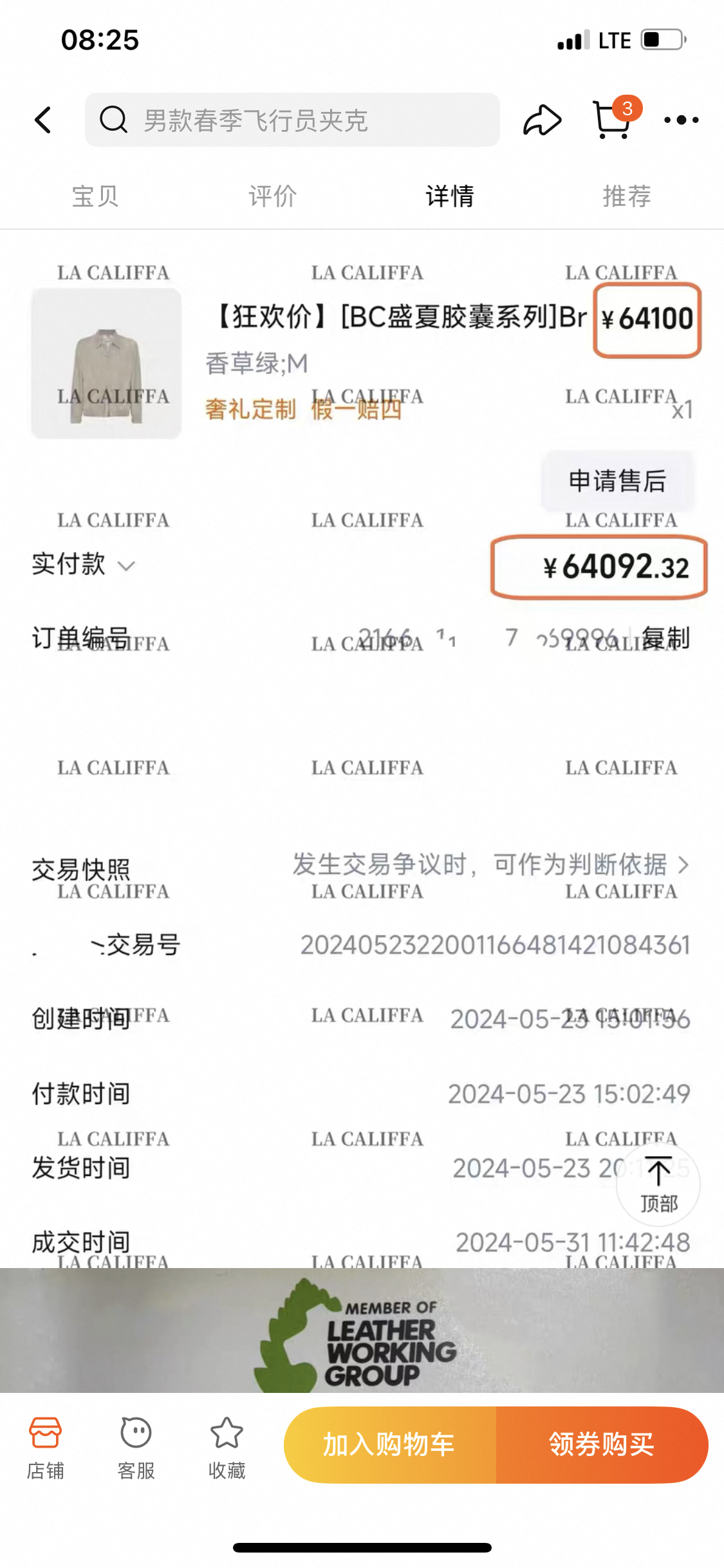724x1568 pixels.
Task: Select the 详情 tab
Action: point(449,196)
